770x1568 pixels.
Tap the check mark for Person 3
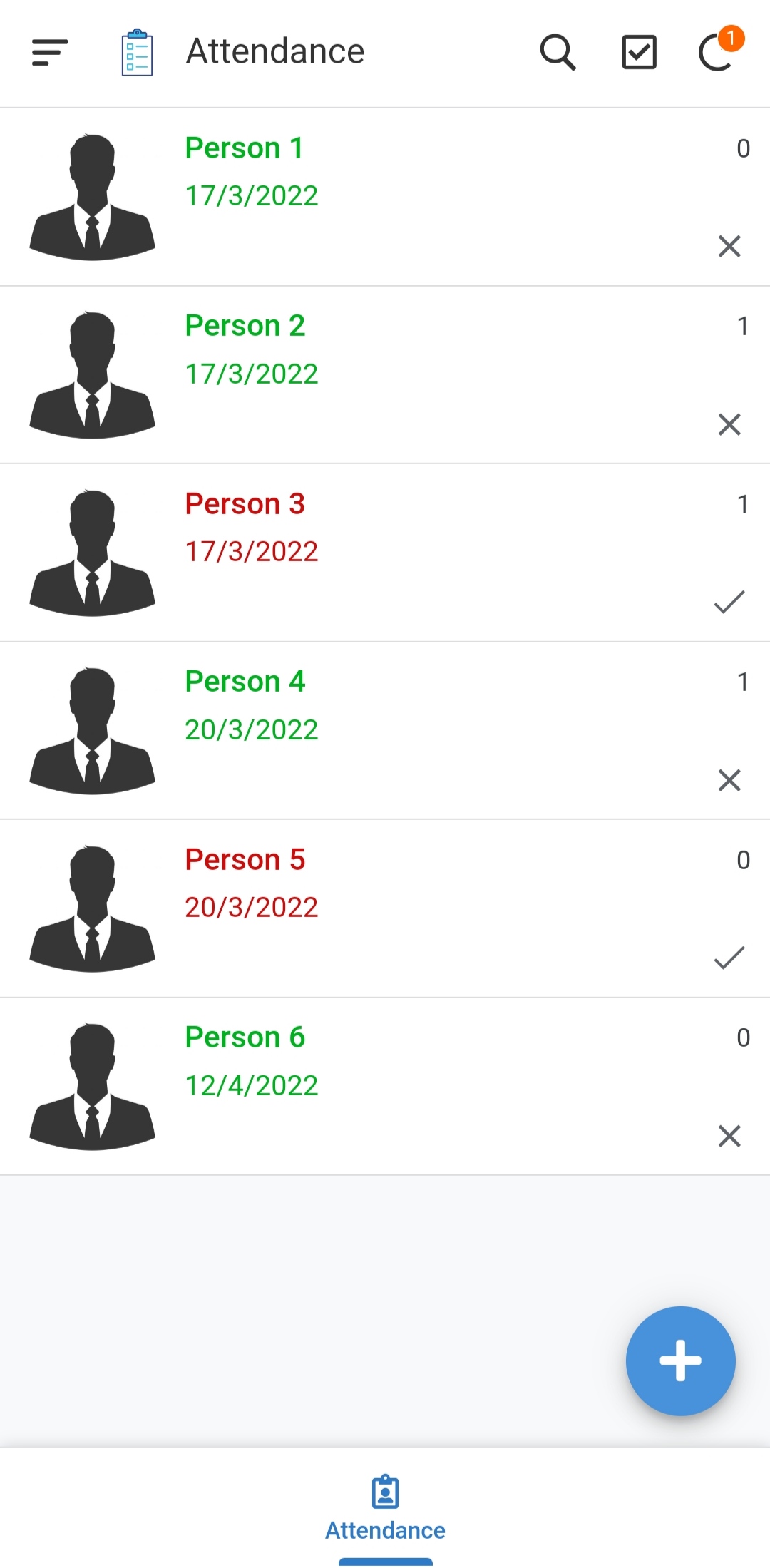click(x=729, y=602)
